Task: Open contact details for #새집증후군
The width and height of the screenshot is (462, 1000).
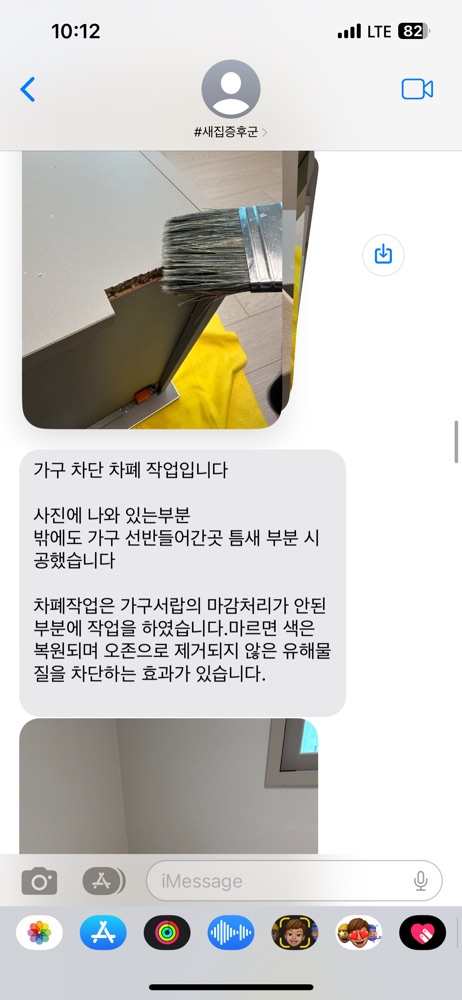Action: click(230, 99)
